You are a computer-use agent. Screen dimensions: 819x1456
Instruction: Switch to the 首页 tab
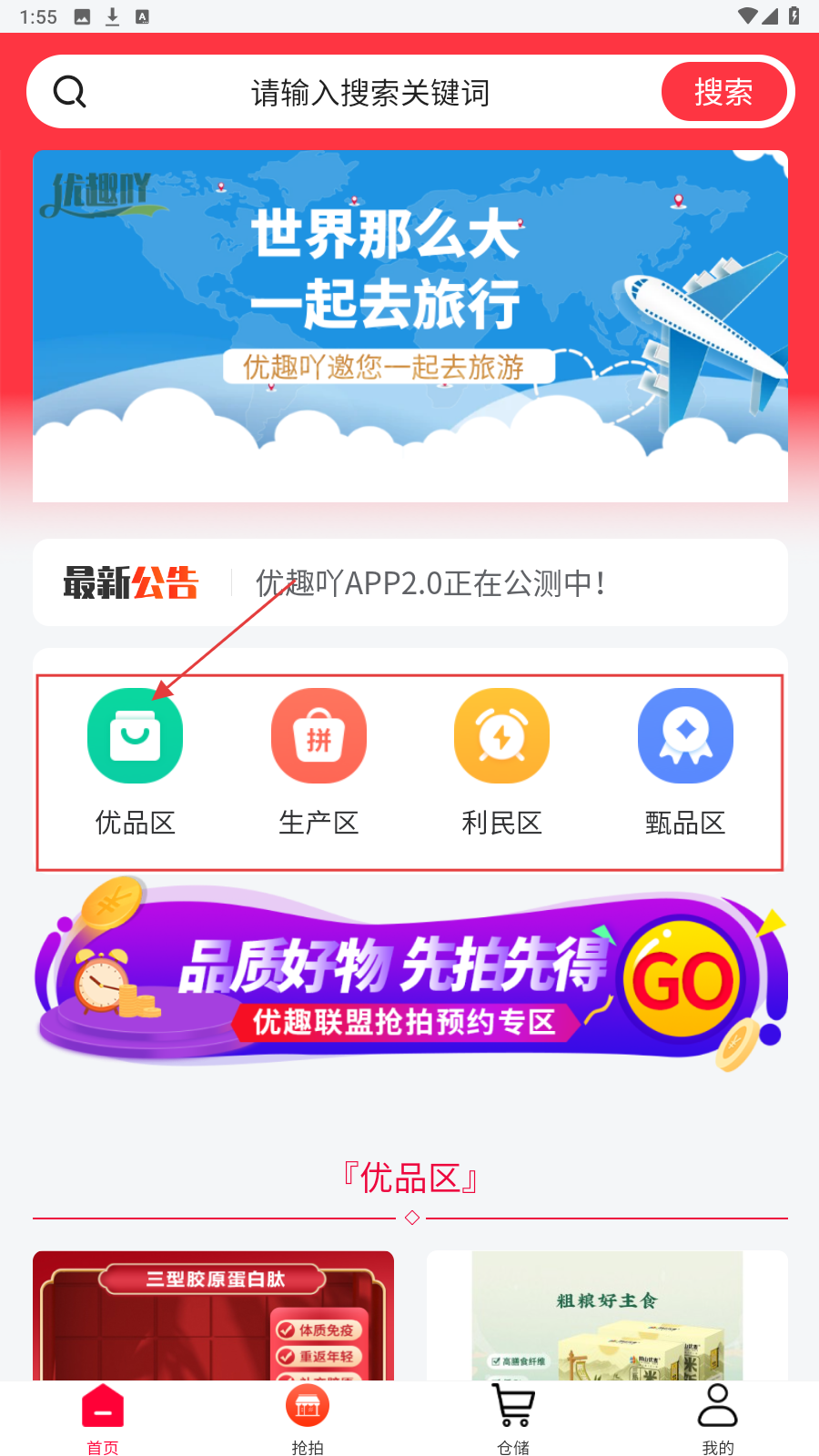(x=103, y=1419)
